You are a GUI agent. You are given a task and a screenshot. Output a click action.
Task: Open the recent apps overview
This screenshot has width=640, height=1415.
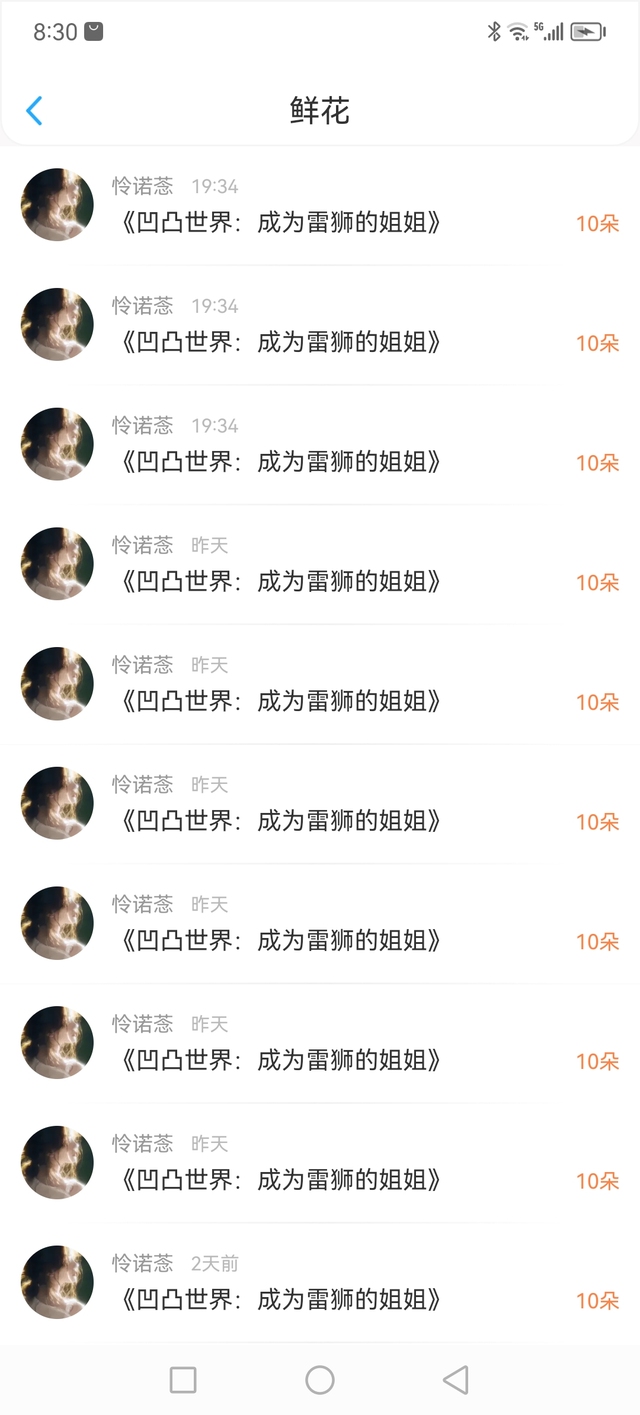click(x=183, y=1380)
